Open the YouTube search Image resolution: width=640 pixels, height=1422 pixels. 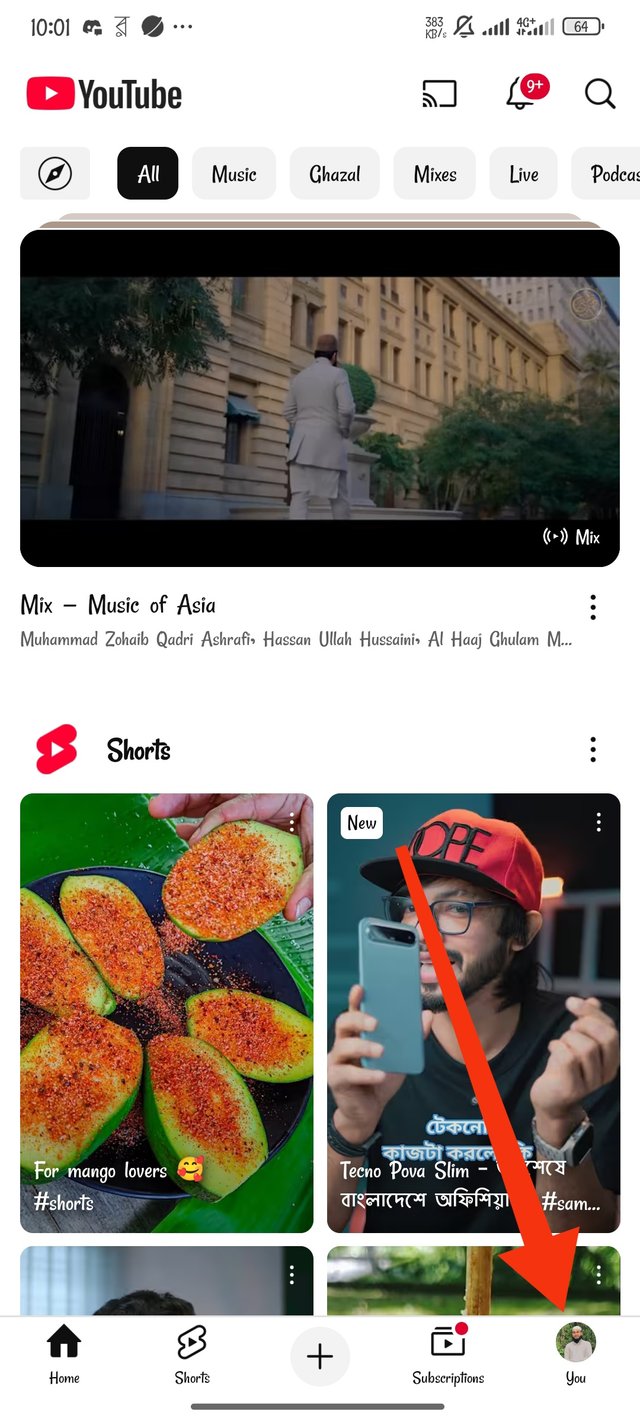coord(599,94)
